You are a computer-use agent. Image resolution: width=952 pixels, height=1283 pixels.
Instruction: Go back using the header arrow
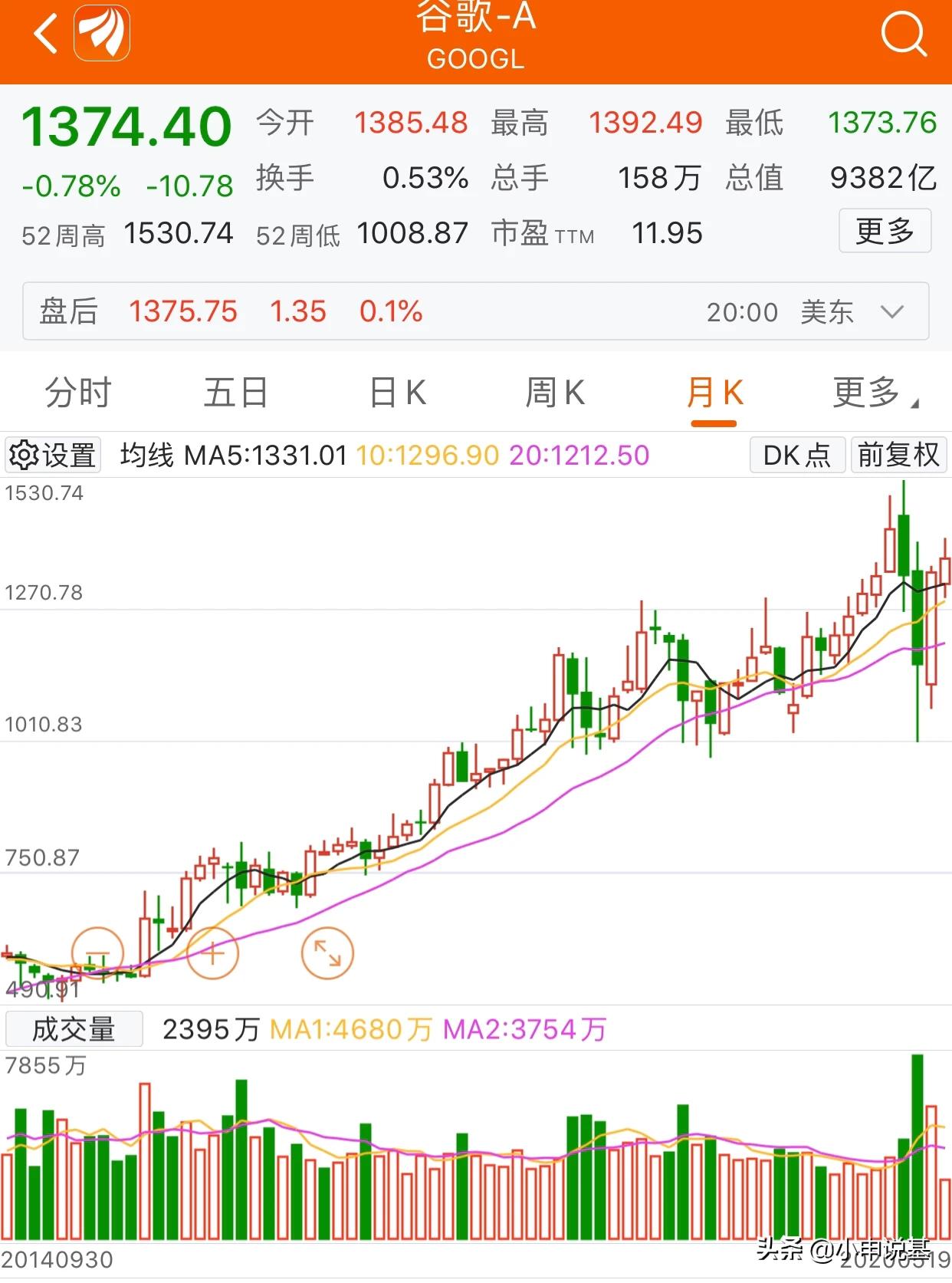(x=46, y=35)
